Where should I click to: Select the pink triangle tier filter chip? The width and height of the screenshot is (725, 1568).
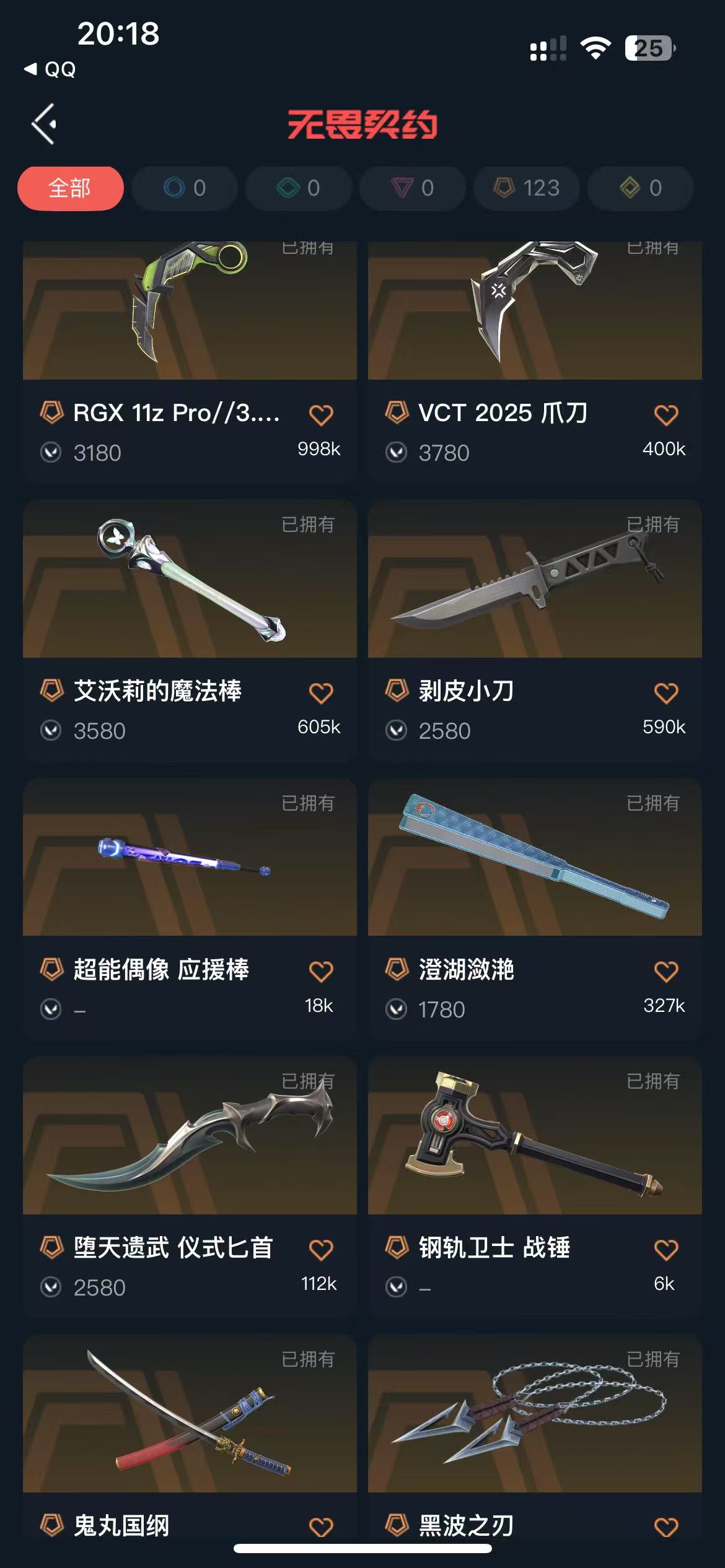pos(412,188)
